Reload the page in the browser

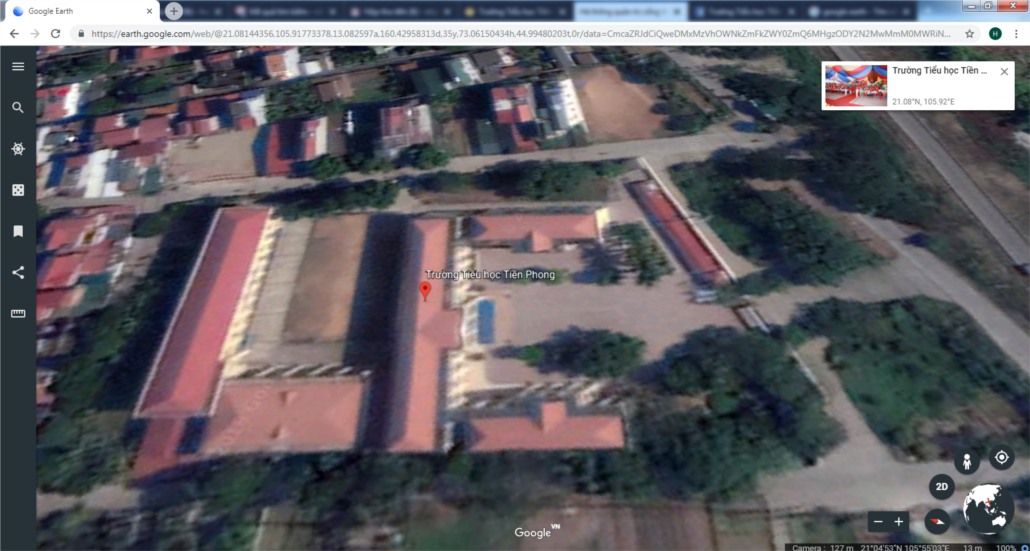coord(55,33)
